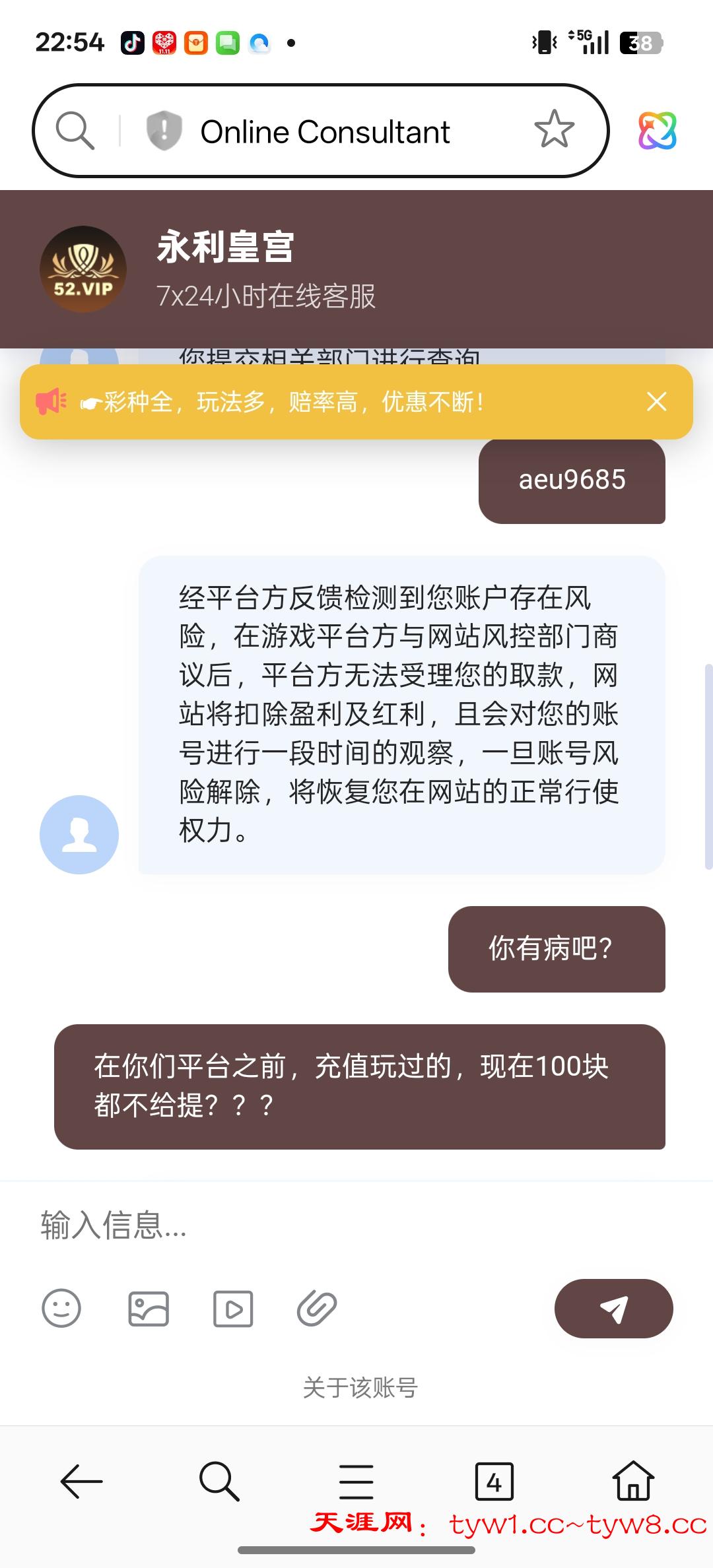Go home with the bottom home icon

(632, 1480)
